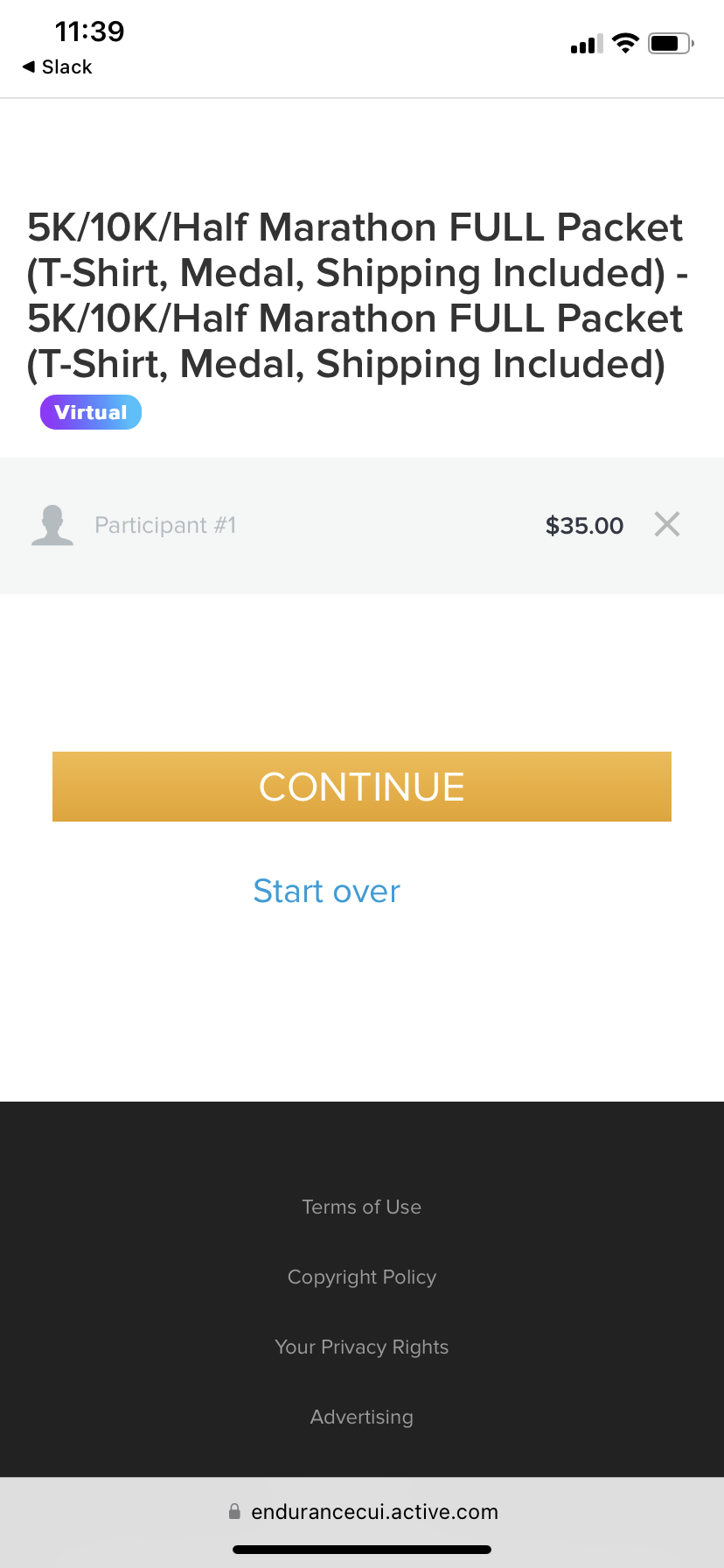Image resolution: width=724 pixels, height=1568 pixels.
Task: Tap the $35.00 price label
Action: click(584, 524)
